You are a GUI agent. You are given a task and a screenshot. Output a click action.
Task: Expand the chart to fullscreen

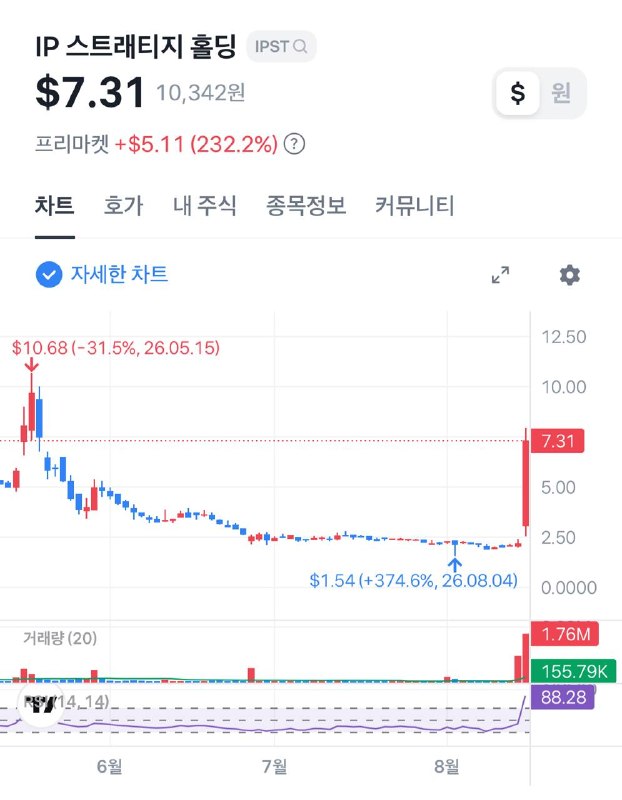[500, 274]
